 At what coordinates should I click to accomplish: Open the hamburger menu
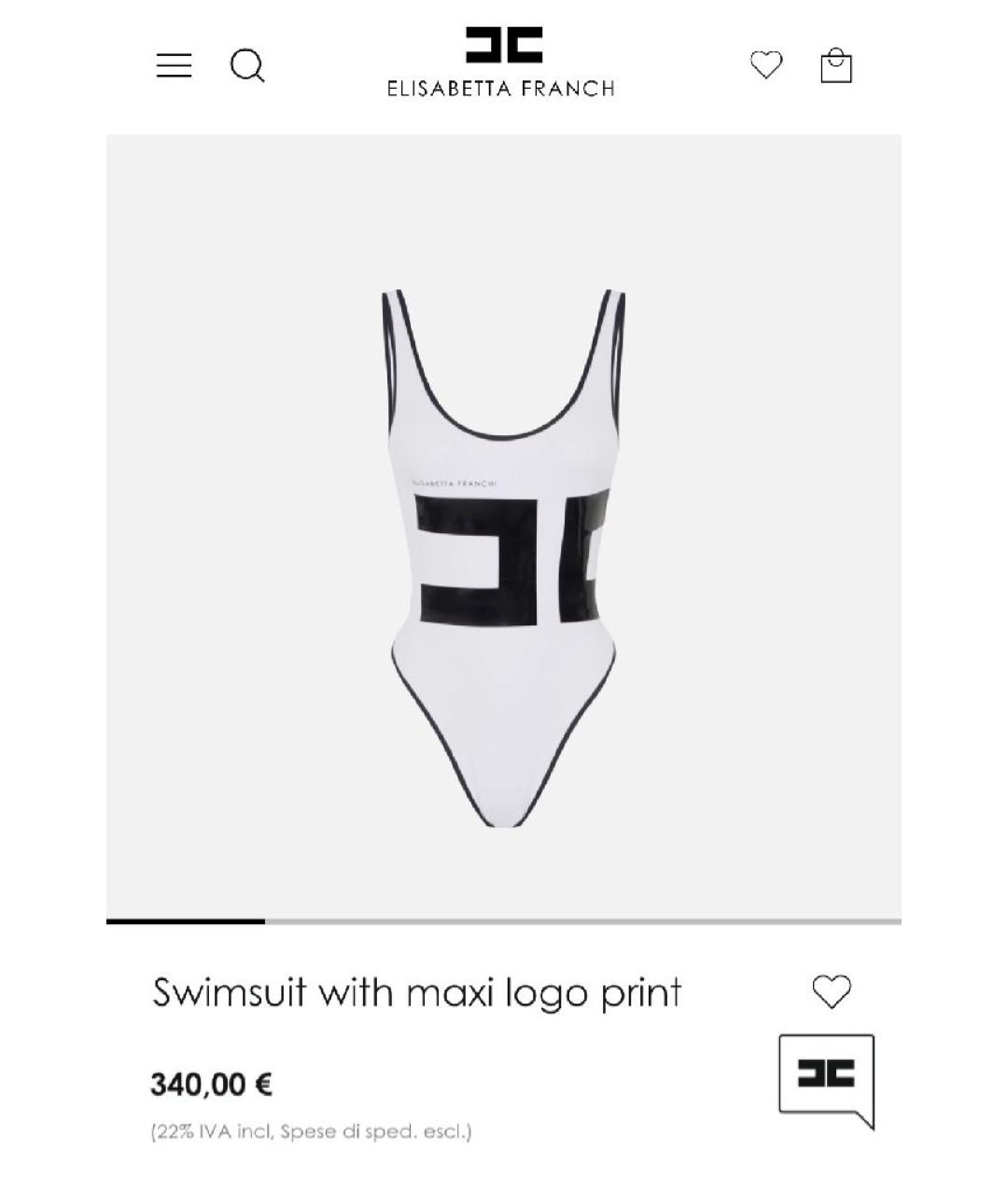pyautogui.click(x=174, y=65)
